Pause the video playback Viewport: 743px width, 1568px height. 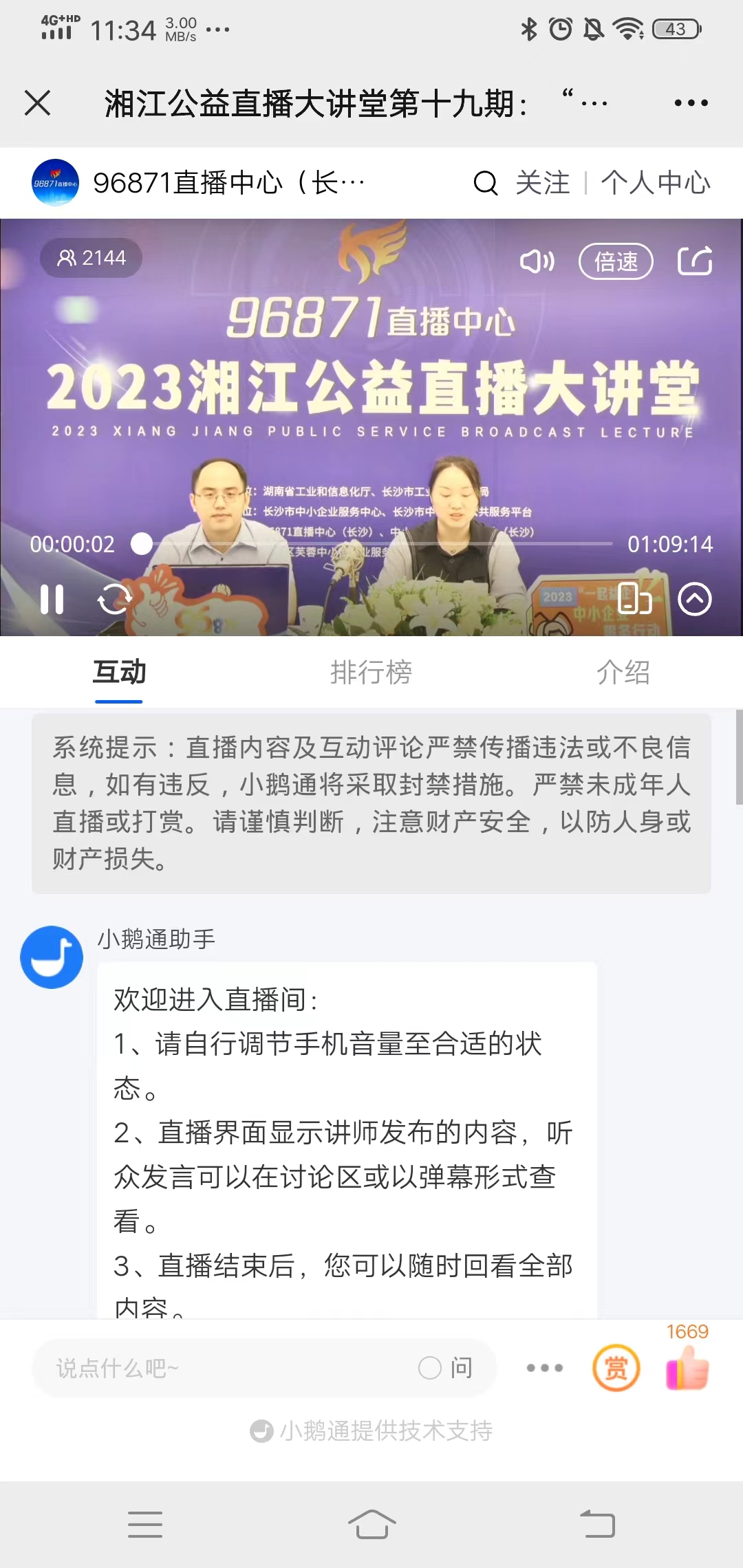(x=52, y=599)
